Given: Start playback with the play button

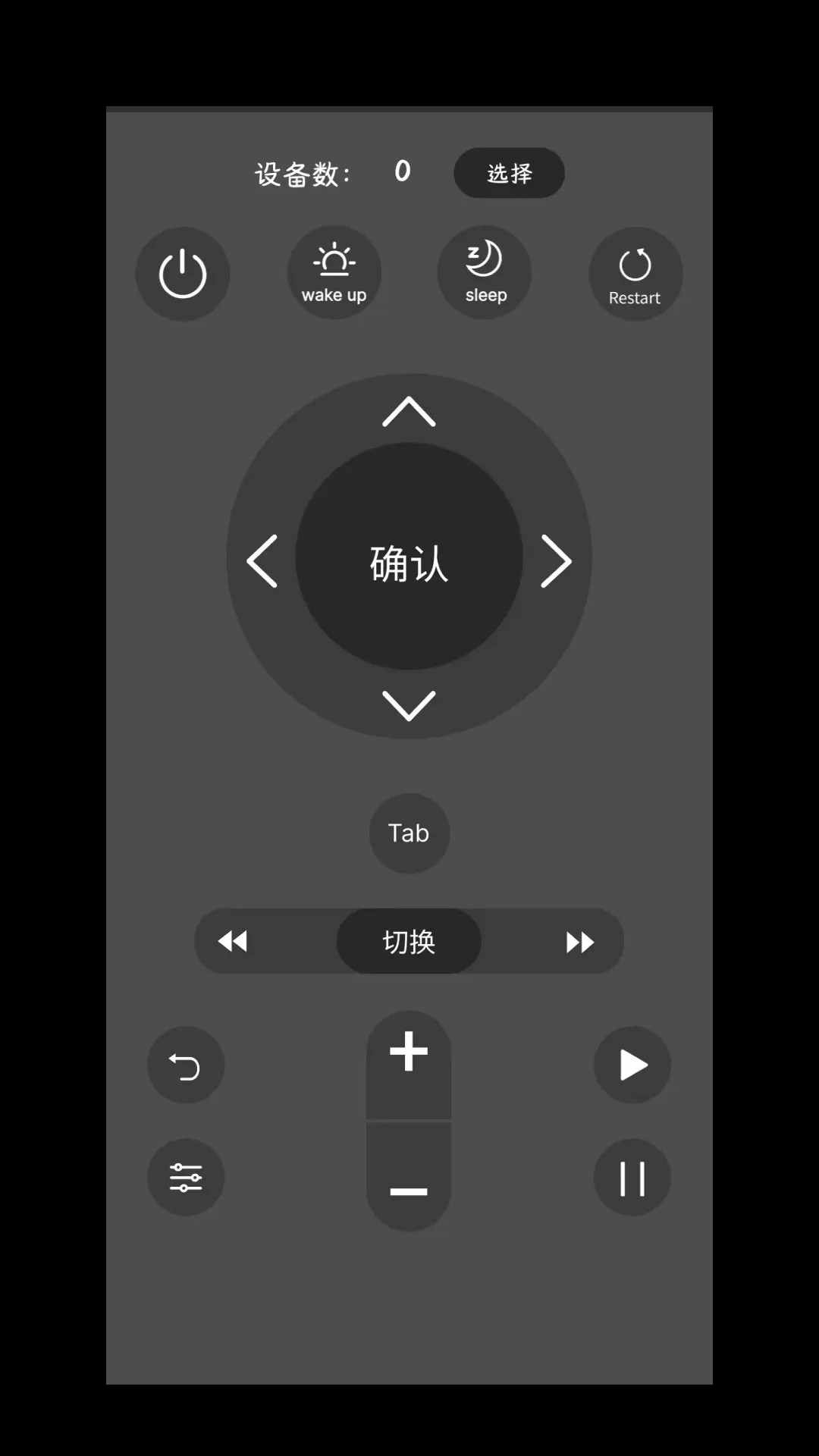Looking at the screenshot, I should [x=632, y=1065].
